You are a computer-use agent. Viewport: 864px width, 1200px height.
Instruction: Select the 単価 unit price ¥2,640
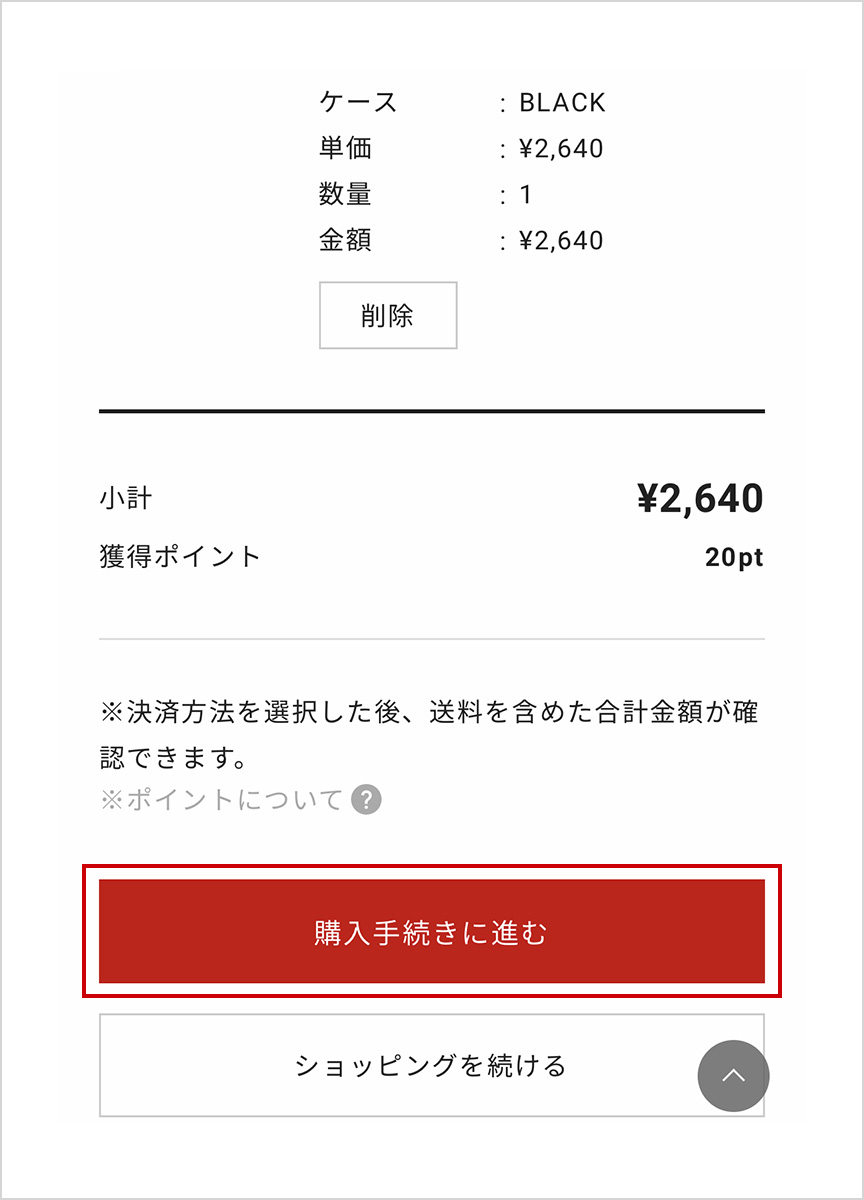click(x=560, y=148)
